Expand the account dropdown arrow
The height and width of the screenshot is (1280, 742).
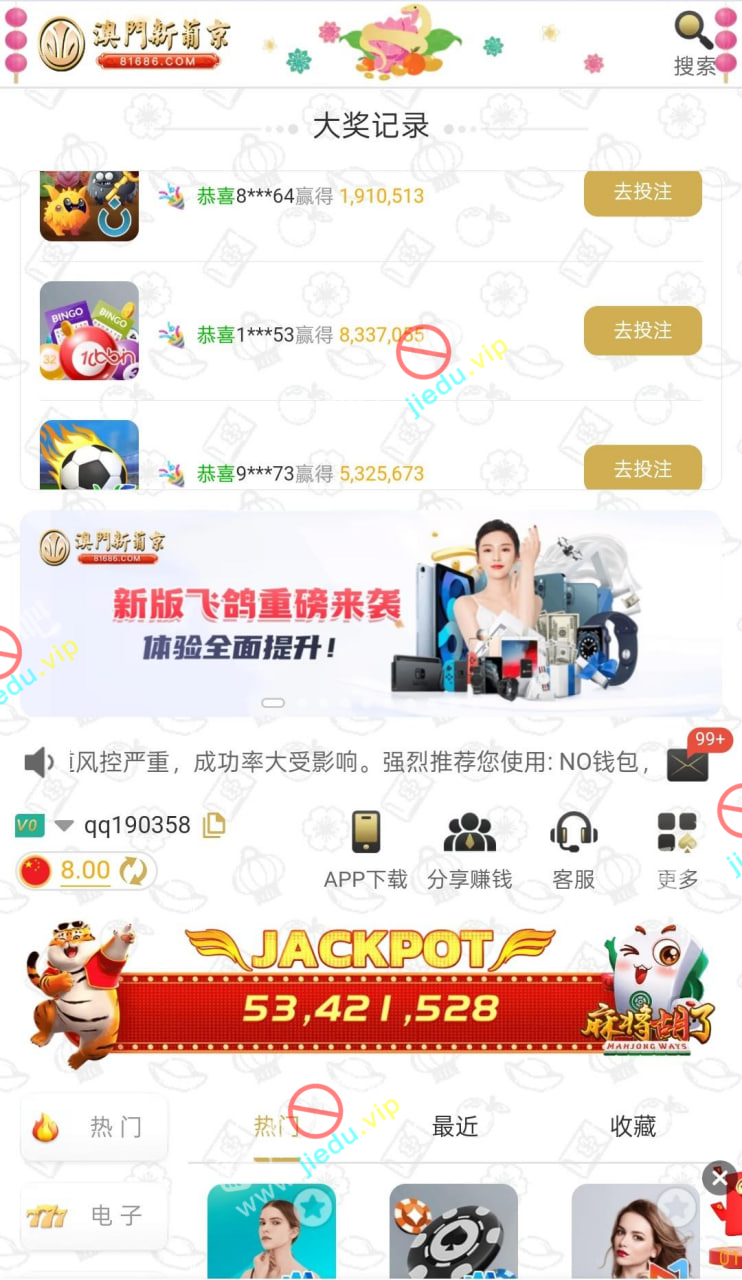pos(64,826)
